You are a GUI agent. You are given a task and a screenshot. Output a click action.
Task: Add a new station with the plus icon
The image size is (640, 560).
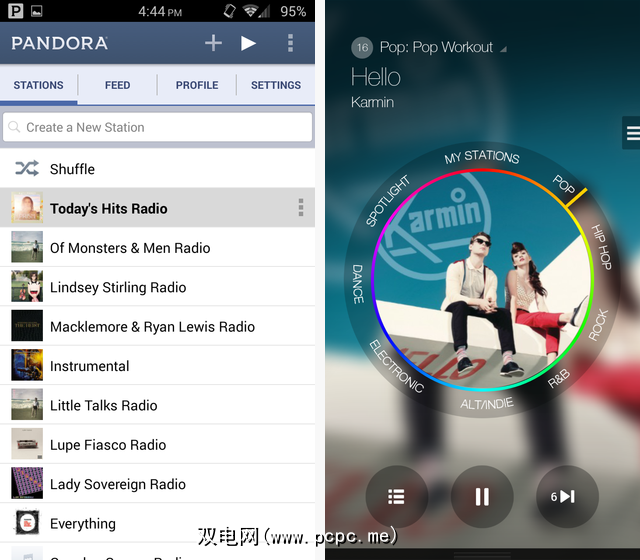pos(213,43)
